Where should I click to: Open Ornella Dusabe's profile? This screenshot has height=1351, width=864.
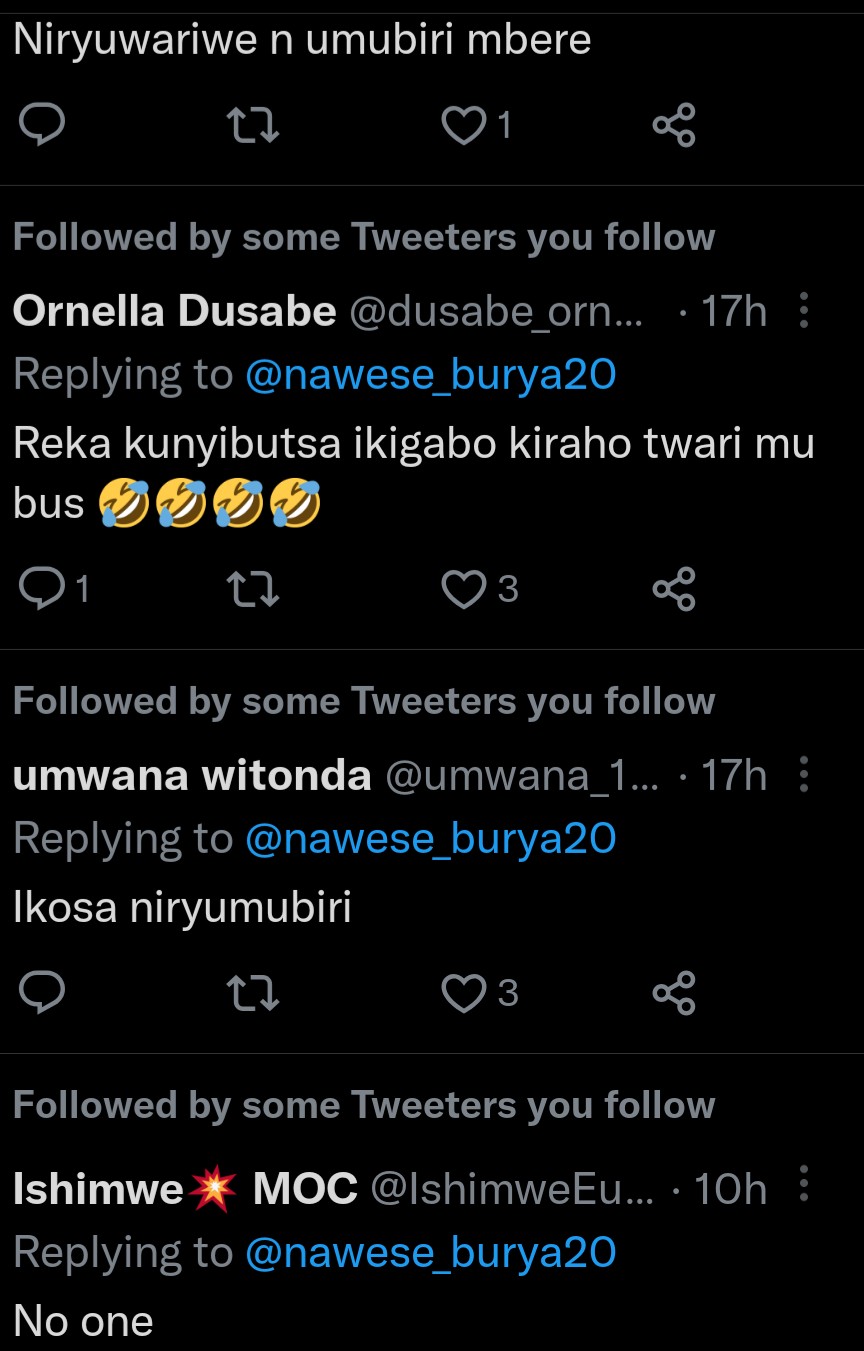174,312
